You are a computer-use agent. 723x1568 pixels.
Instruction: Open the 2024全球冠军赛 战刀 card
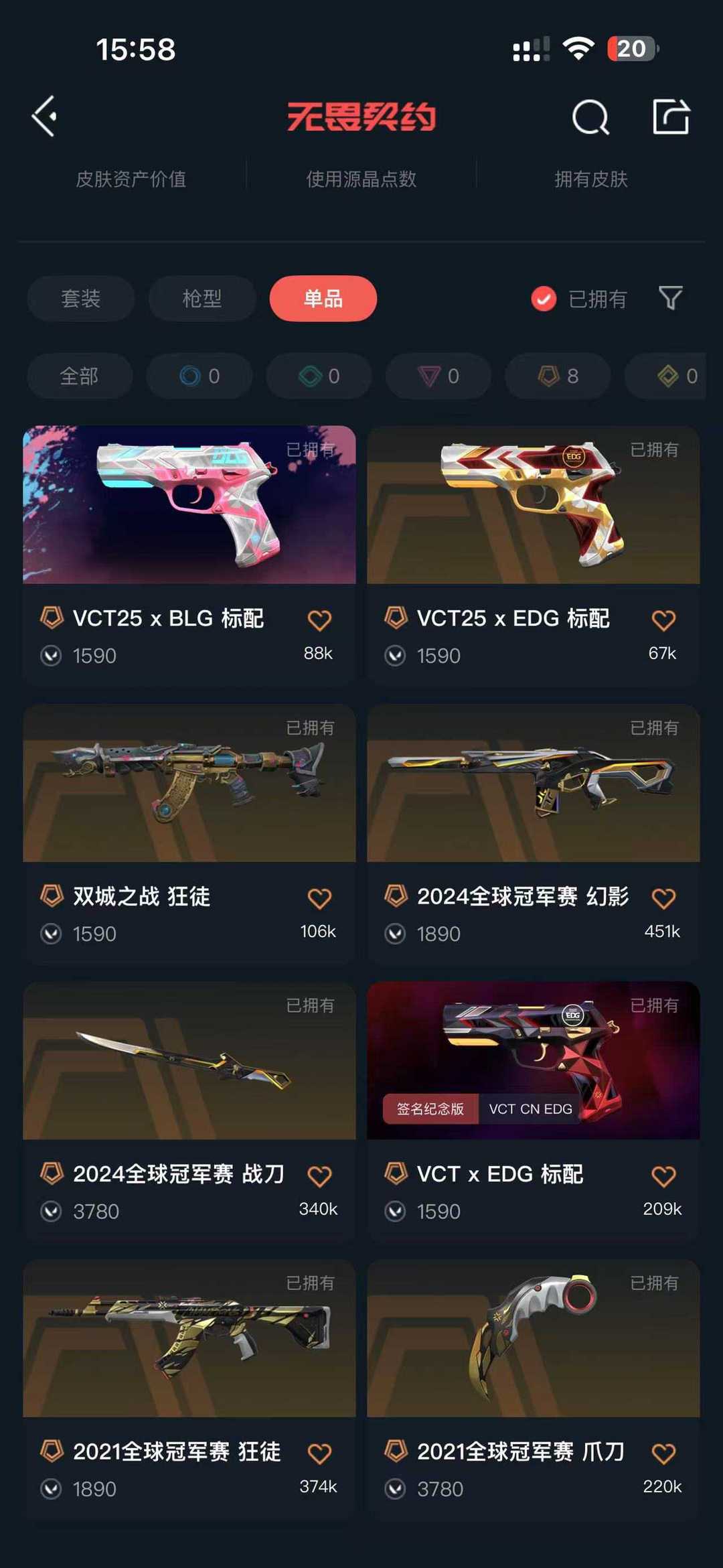[x=189, y=1111]
